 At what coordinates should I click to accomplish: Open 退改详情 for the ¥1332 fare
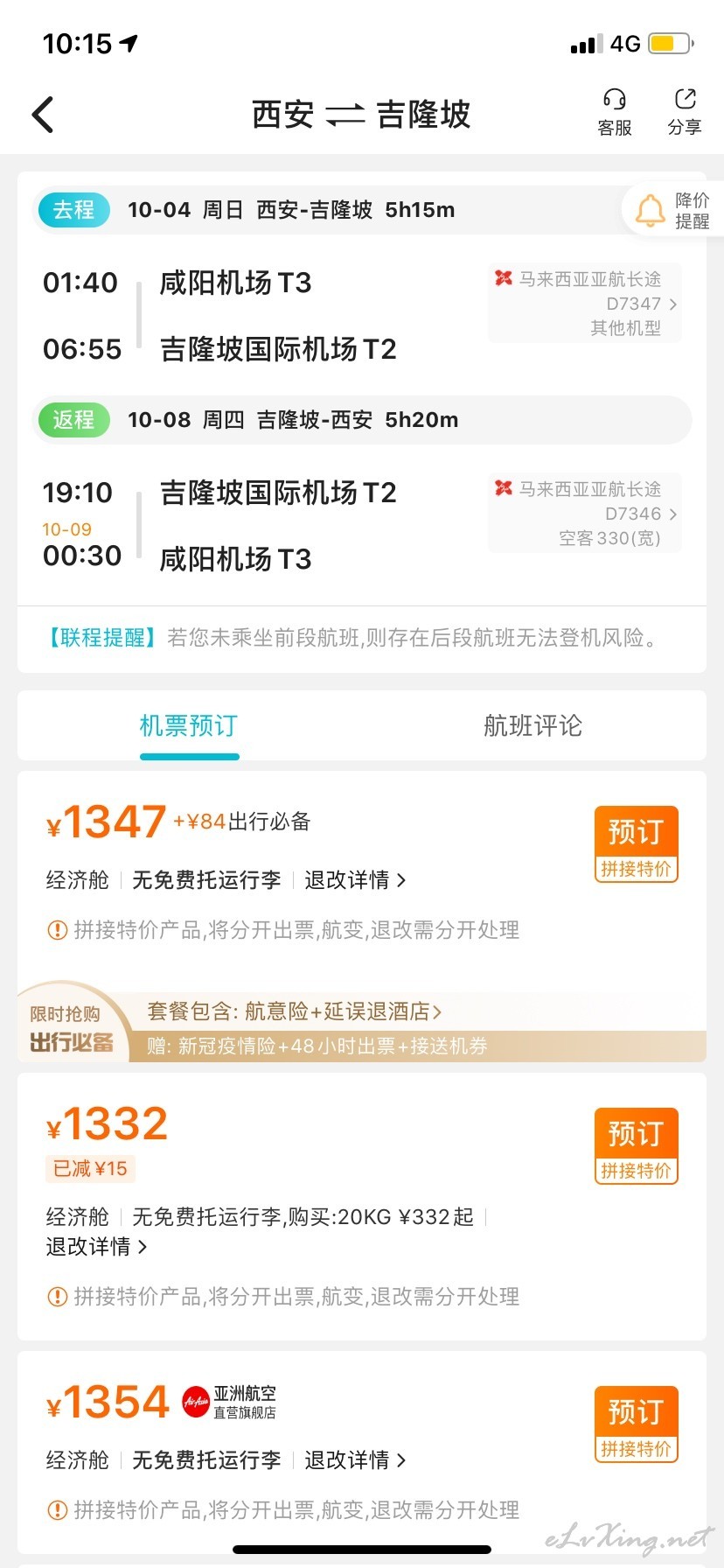(96, 1246)
